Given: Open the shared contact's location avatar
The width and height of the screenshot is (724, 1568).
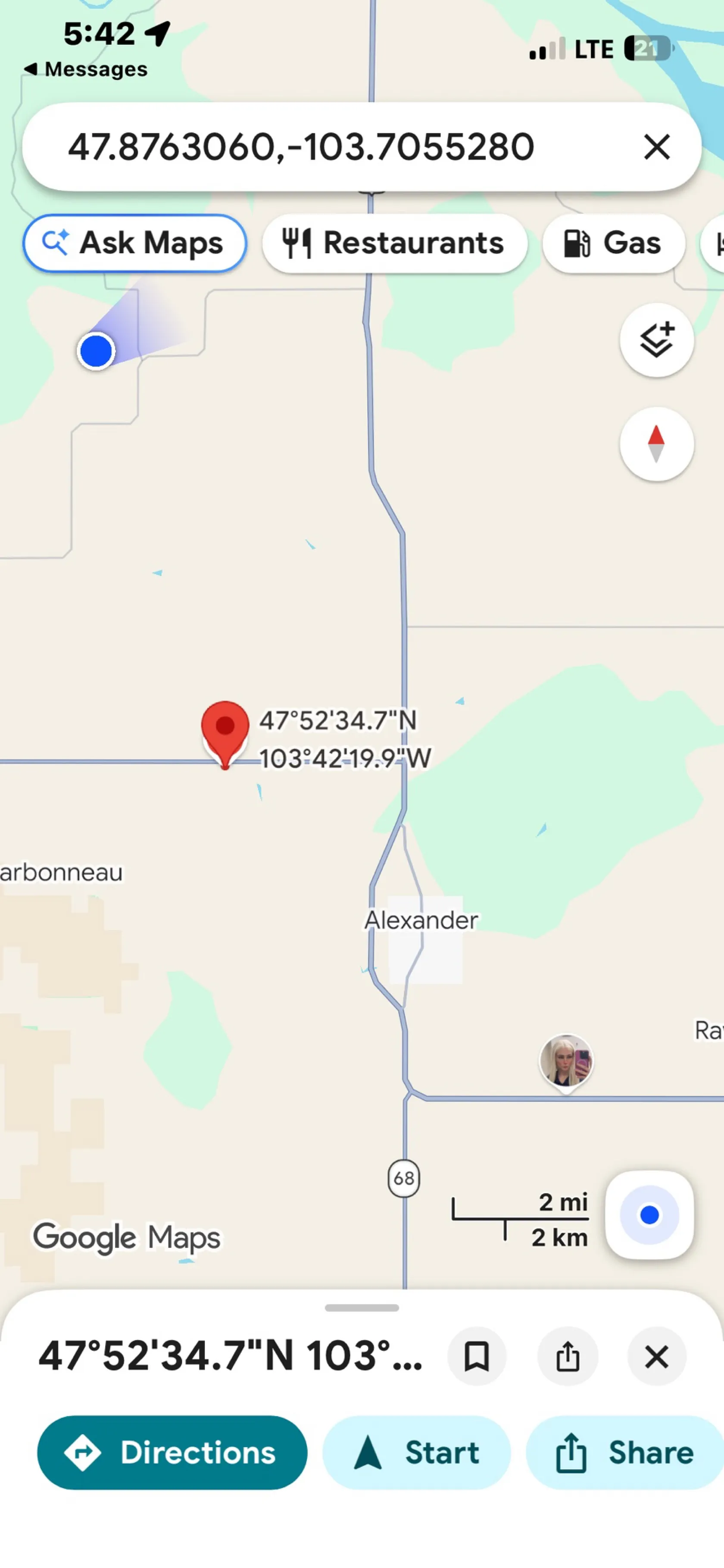Looking at the screenshot, I should [x=566, y=1062].
